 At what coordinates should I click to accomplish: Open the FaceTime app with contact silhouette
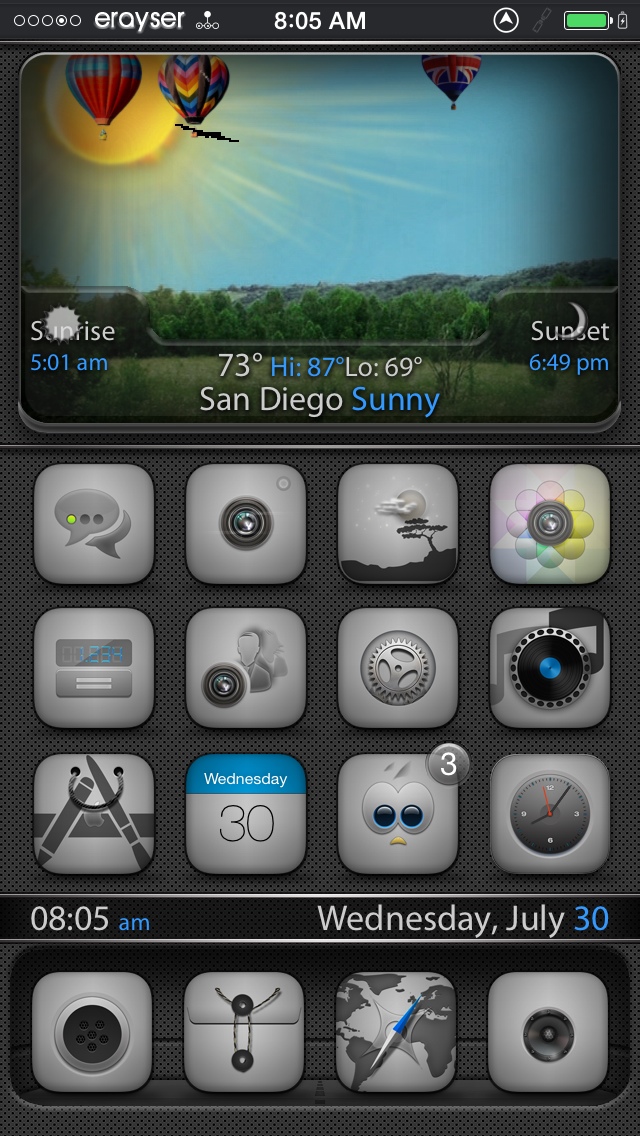click(x=246, y=668)
